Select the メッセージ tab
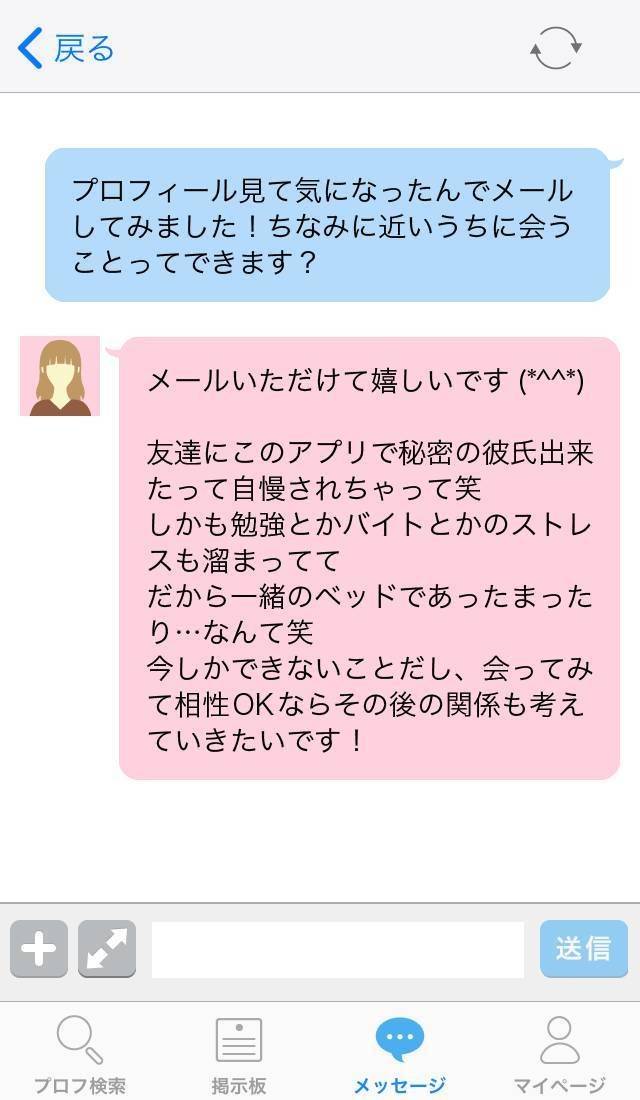The width and height of the screenshot is (640, 1100). coord(399,1054)
